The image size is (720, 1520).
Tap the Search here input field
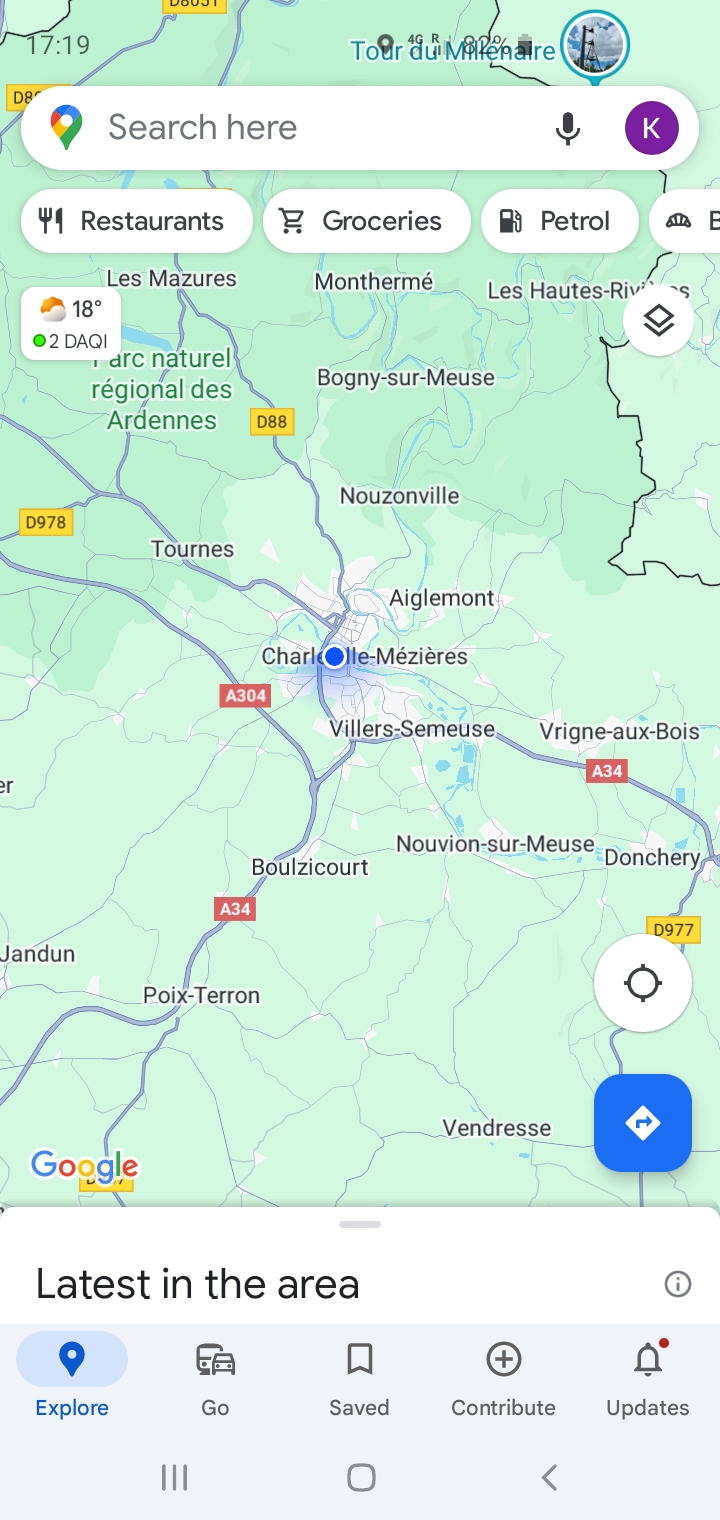tap(300, 127)
